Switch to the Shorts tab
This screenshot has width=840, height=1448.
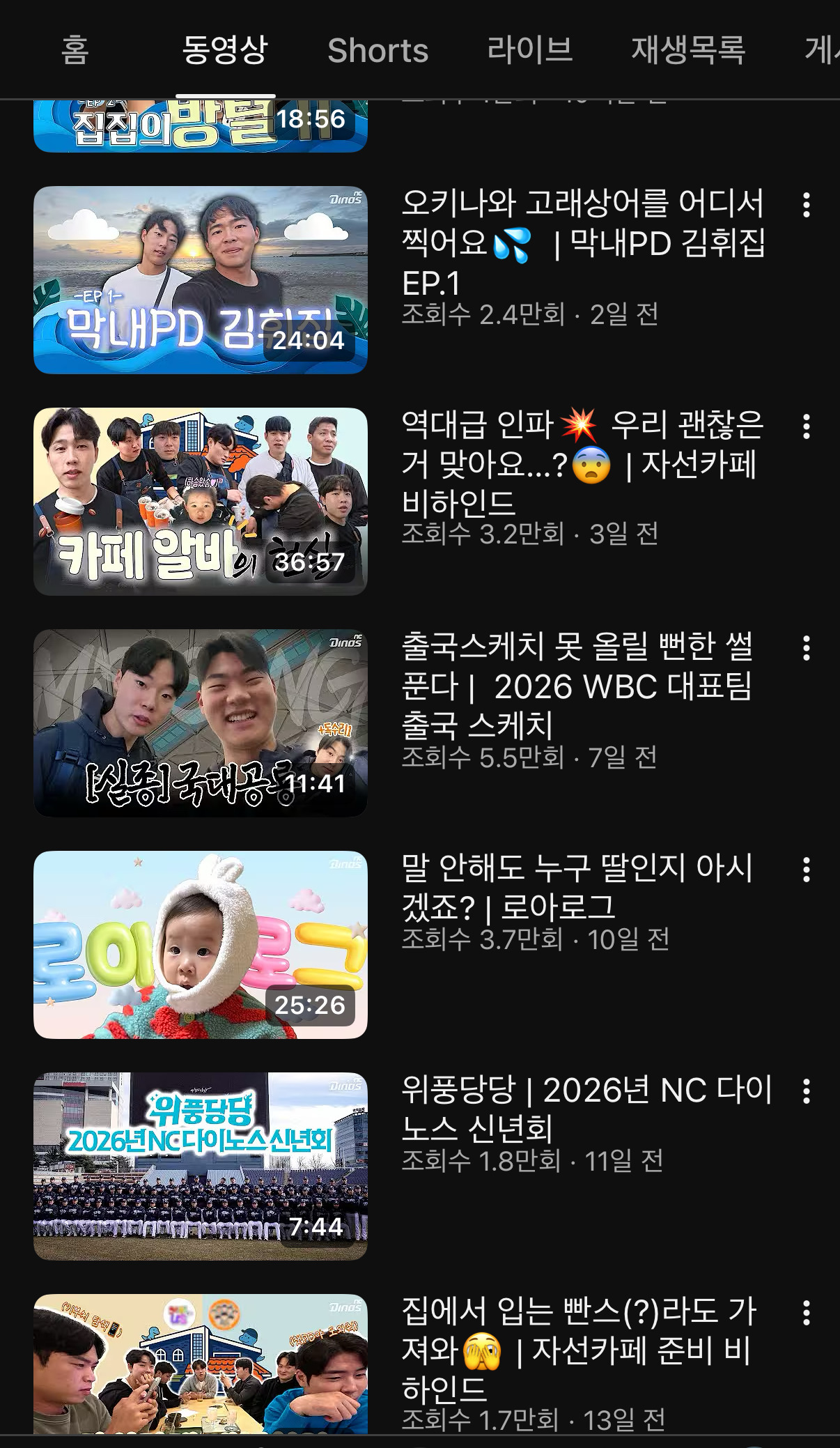click(x=378, y=50)
